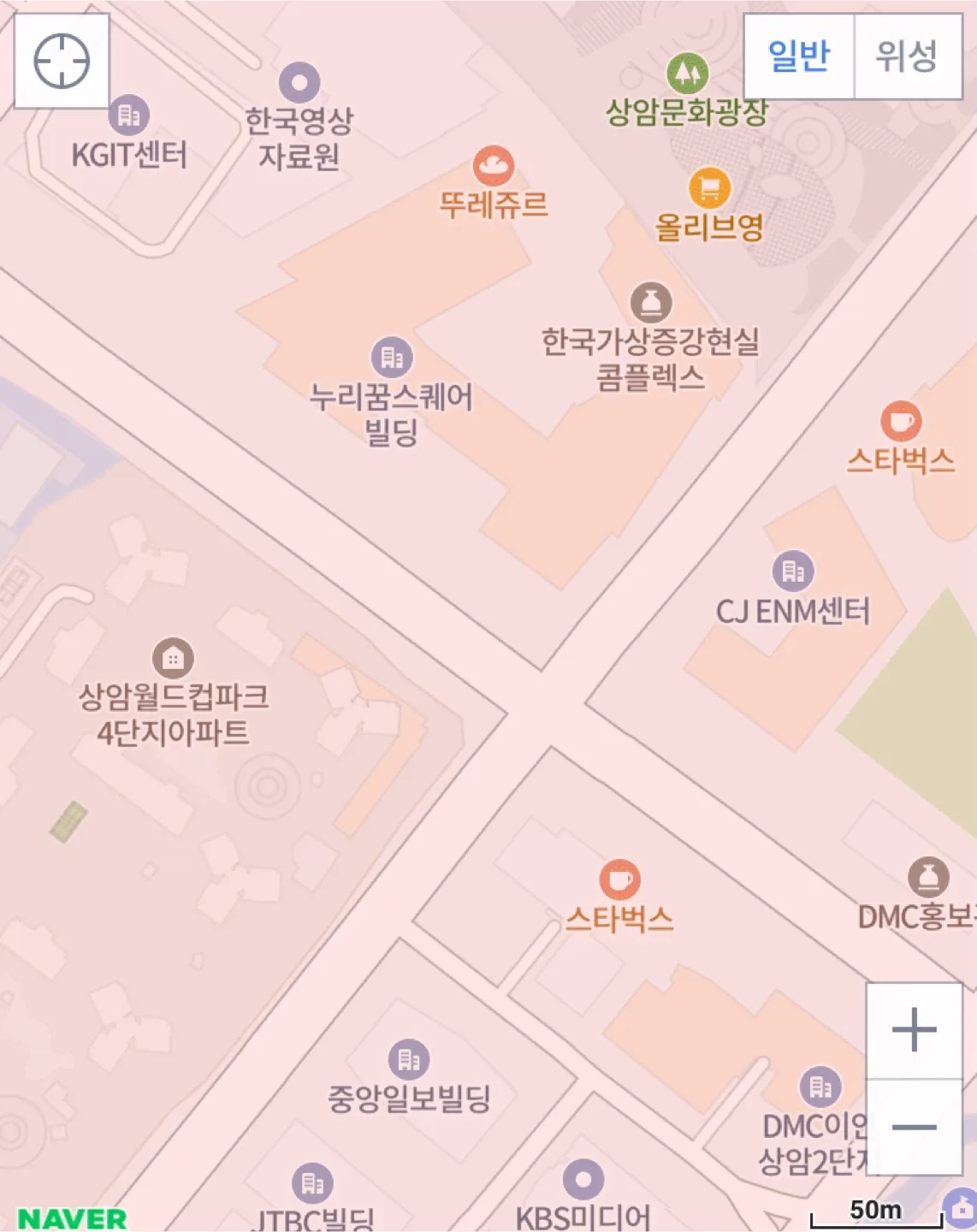Zoom out with the minus button
The image size is (977, 1232).
click(x=914, y=1127)
